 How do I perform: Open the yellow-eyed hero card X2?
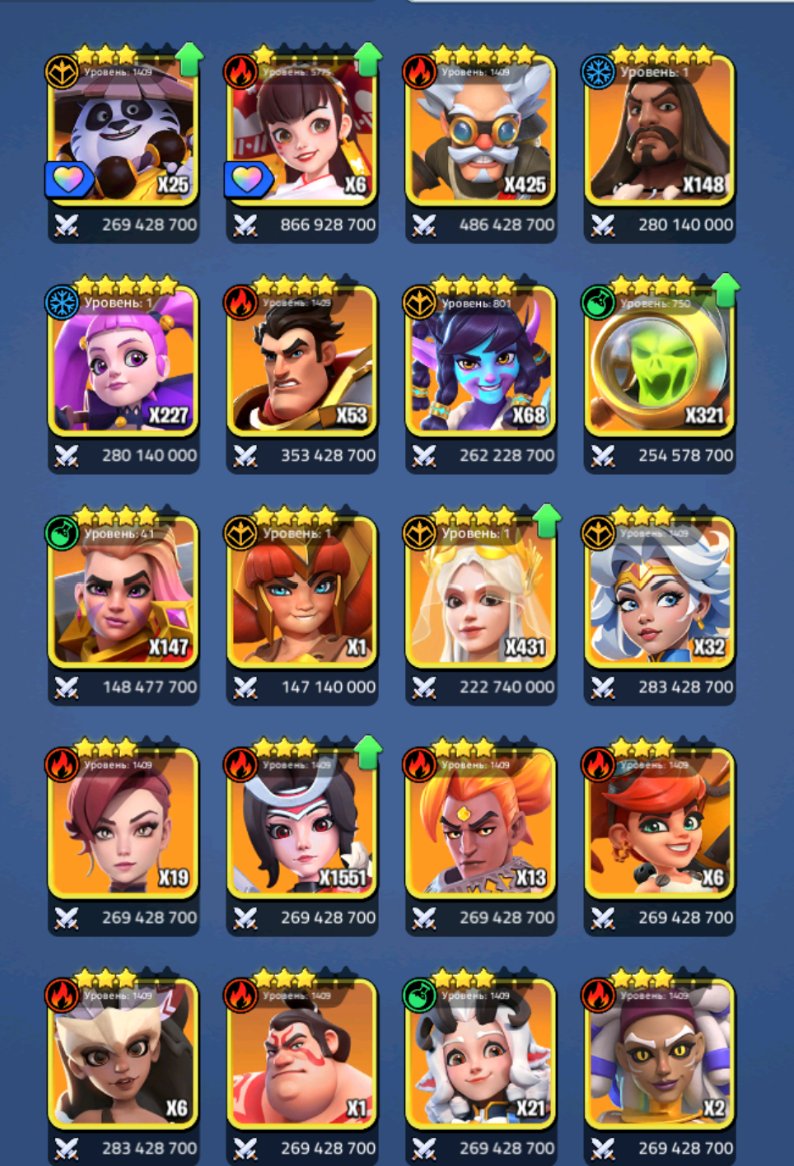(659, 1054)
